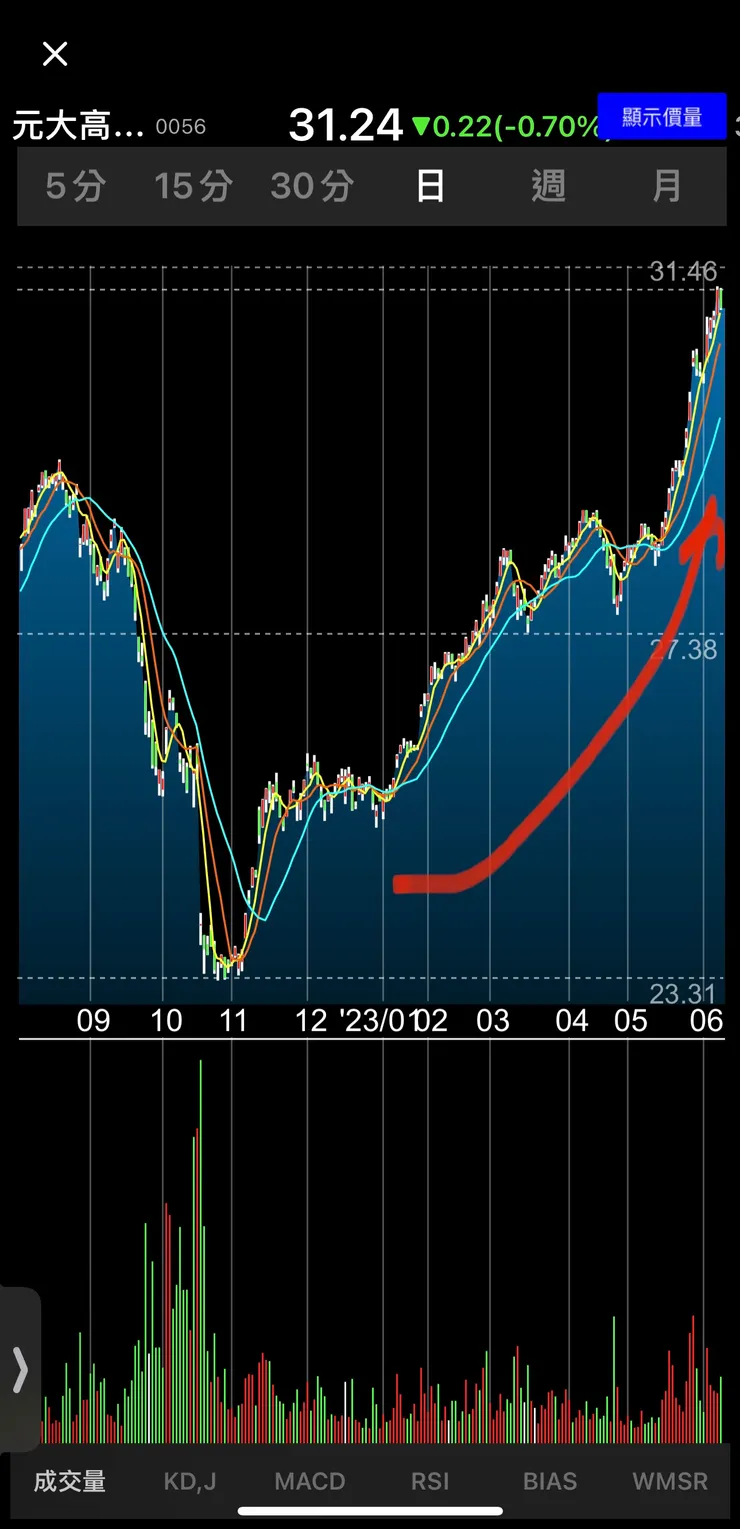The width and height of the screenshot is (740, 1529).
Task: Open the 月 monthly chart
Action: pyautogui.click(x=667, y=186)
